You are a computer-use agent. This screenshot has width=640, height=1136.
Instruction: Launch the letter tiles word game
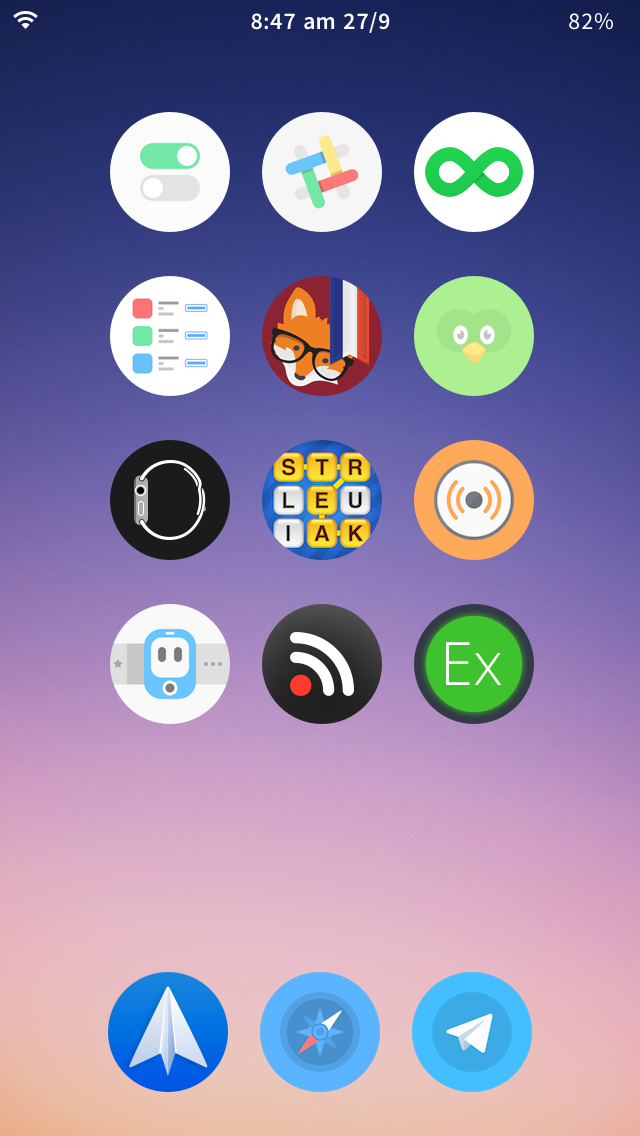point(322,500)
